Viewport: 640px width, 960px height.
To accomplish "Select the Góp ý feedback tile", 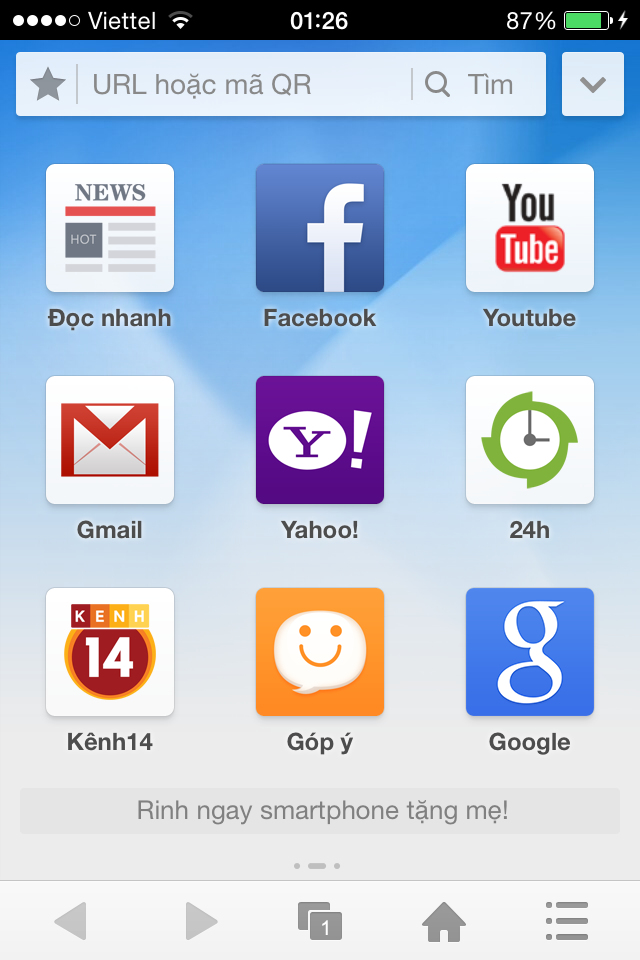I will click(x=320, y=652).
